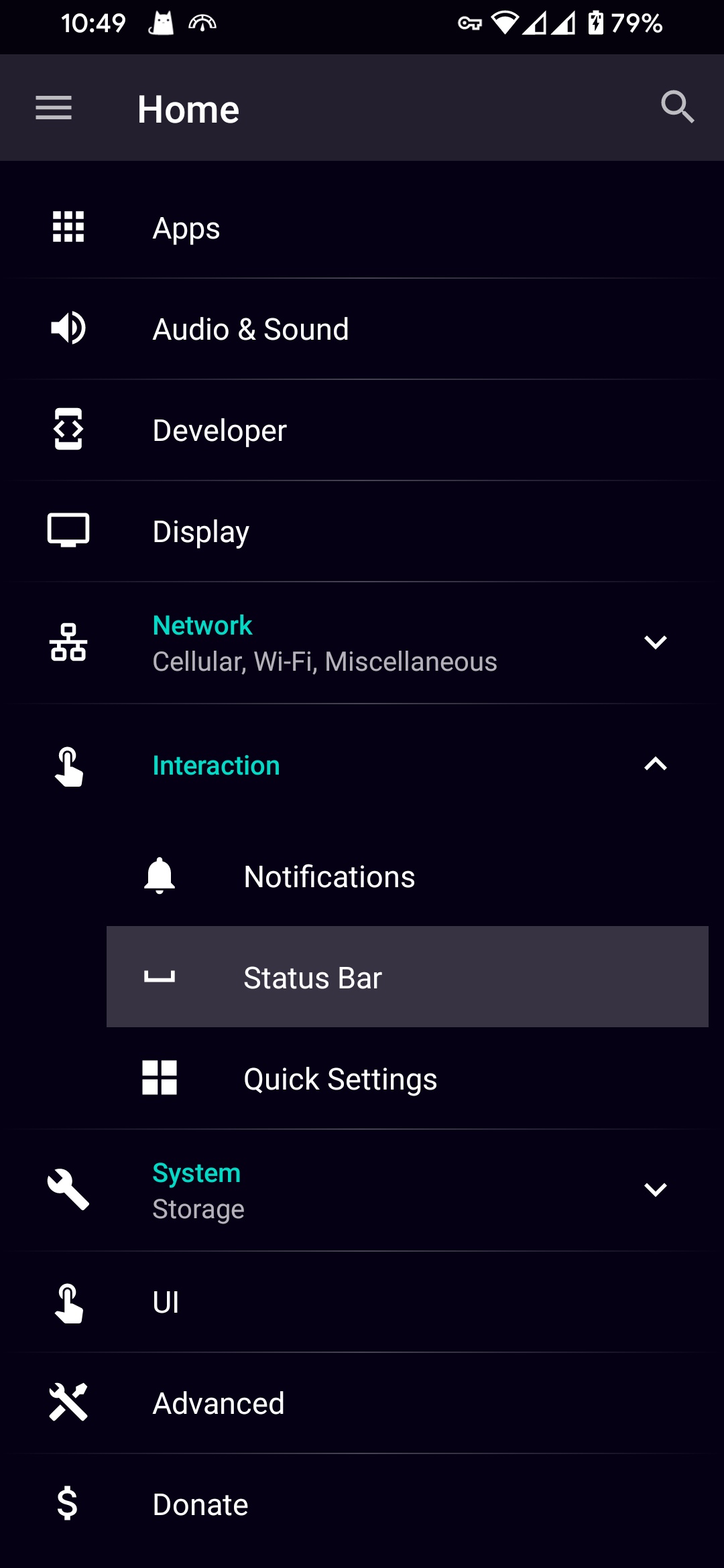
Task: Go to Advanced settings
Action: pos(362,1403)
